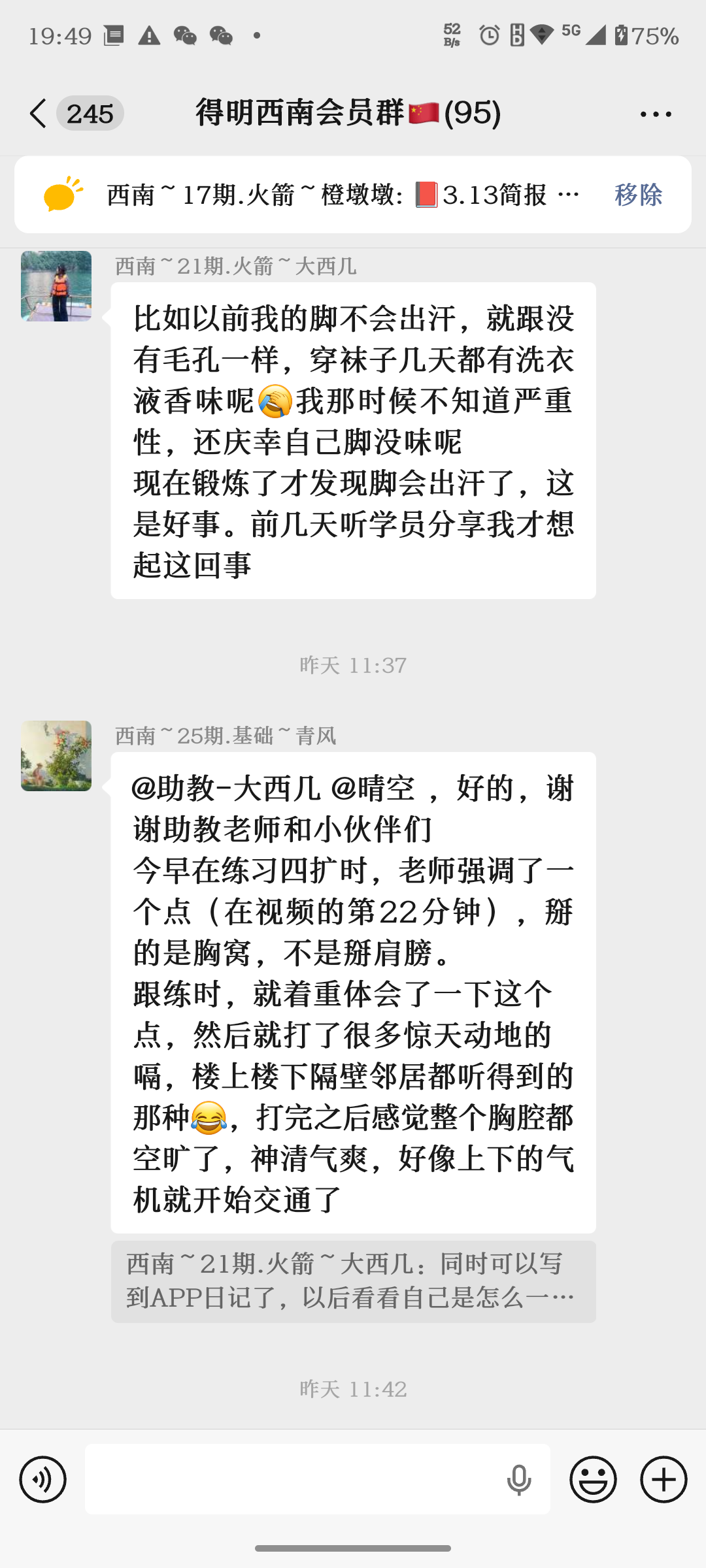The image size is (706, 1568).
Task: Start voice-to-text with the microphone
Action: 519,1479
